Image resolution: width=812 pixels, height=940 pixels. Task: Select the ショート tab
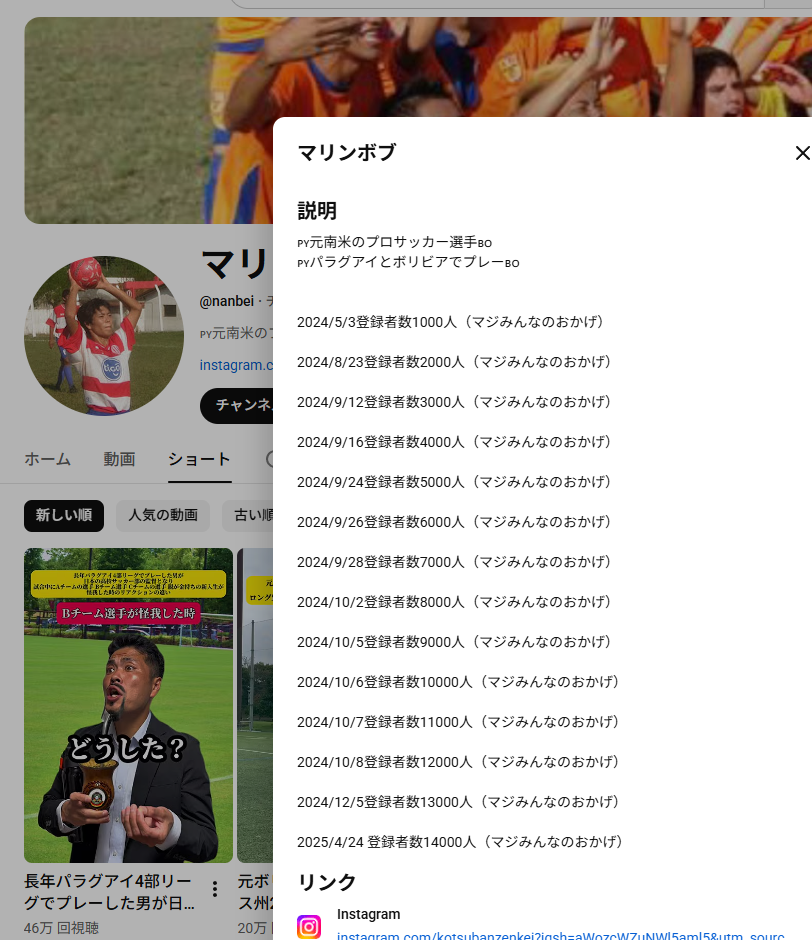(x=199, y=459)
